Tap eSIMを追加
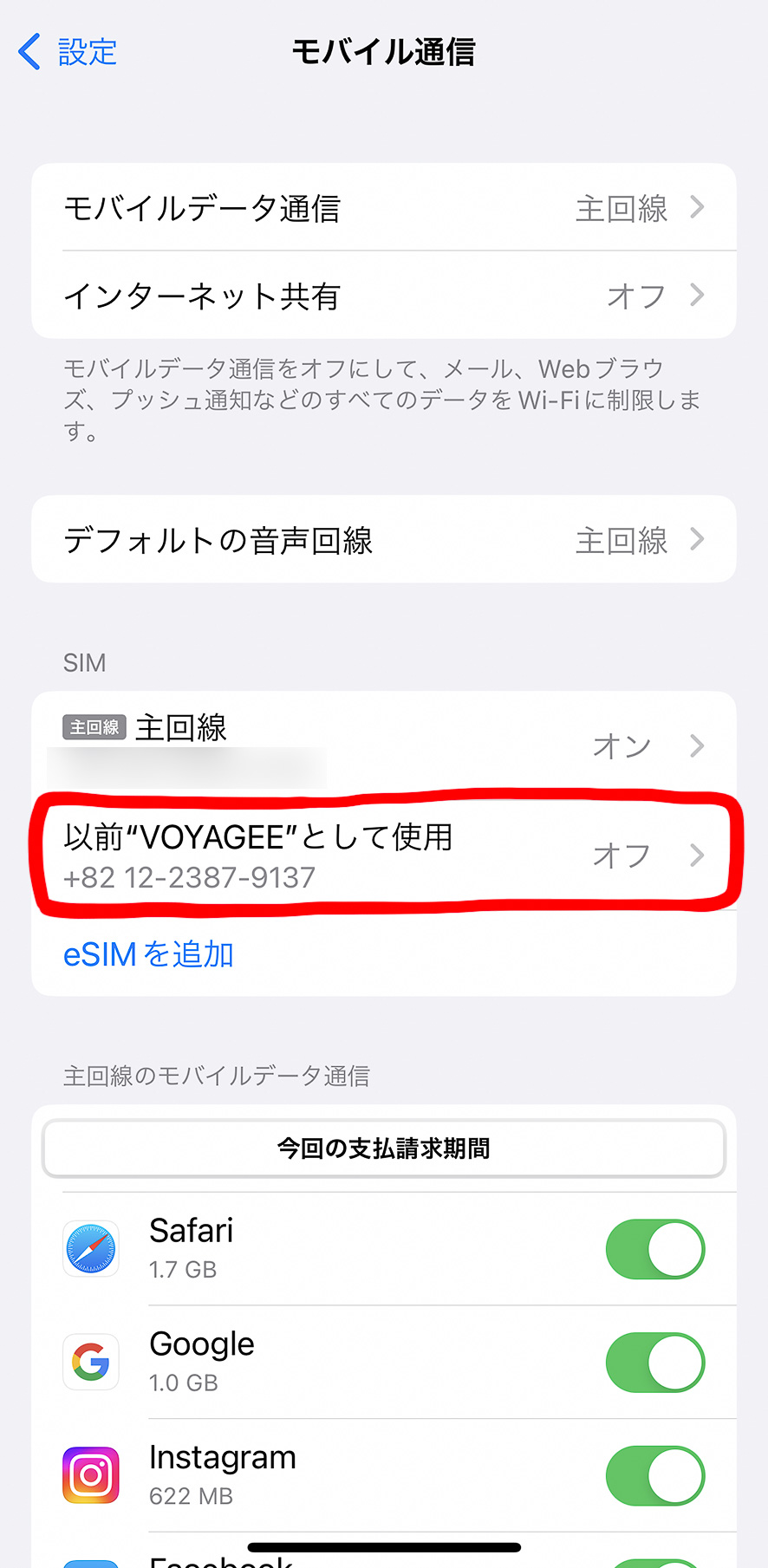 coord(149,954)
